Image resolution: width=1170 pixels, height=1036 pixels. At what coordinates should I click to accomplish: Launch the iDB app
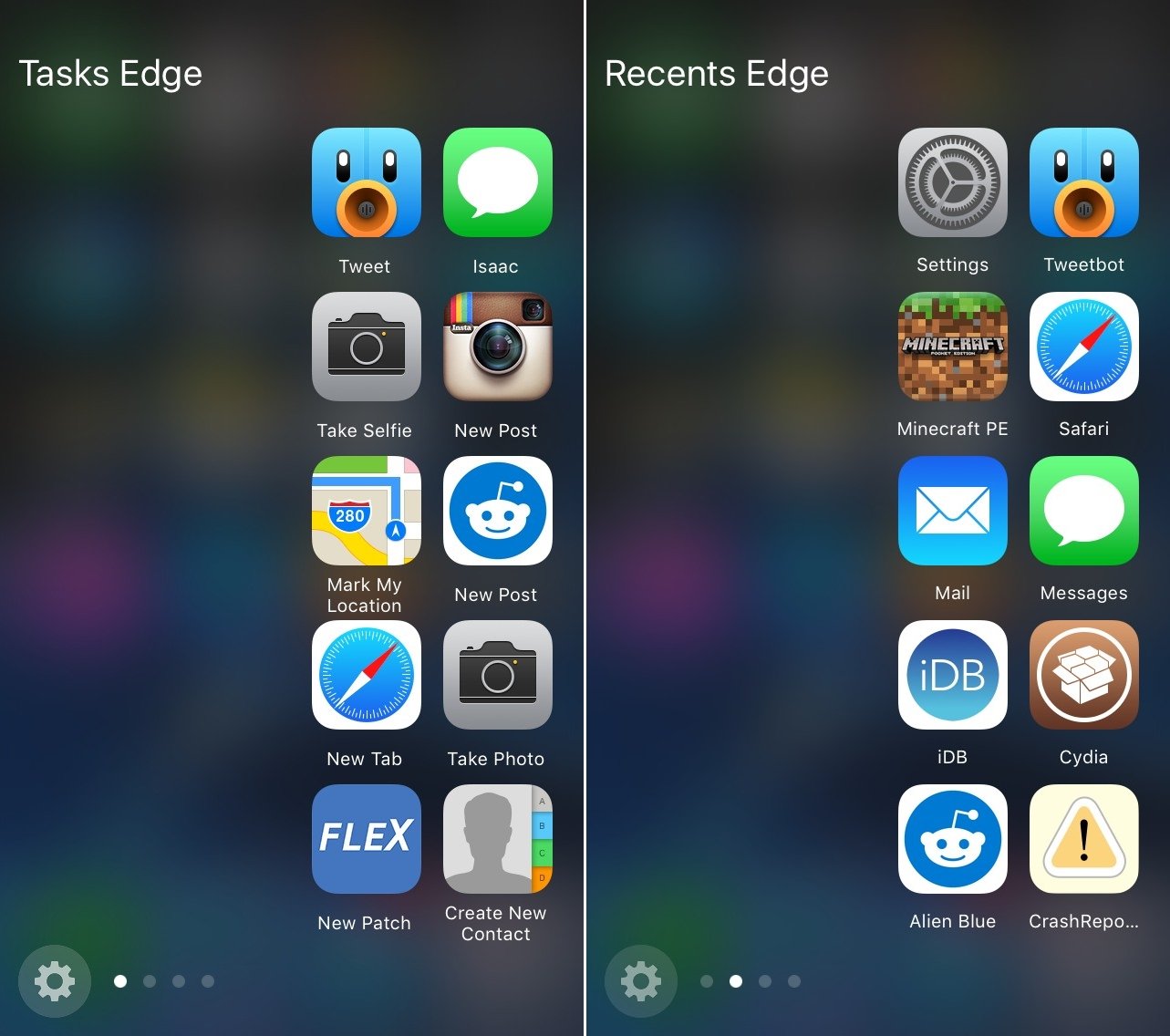[x=952, y=675]
